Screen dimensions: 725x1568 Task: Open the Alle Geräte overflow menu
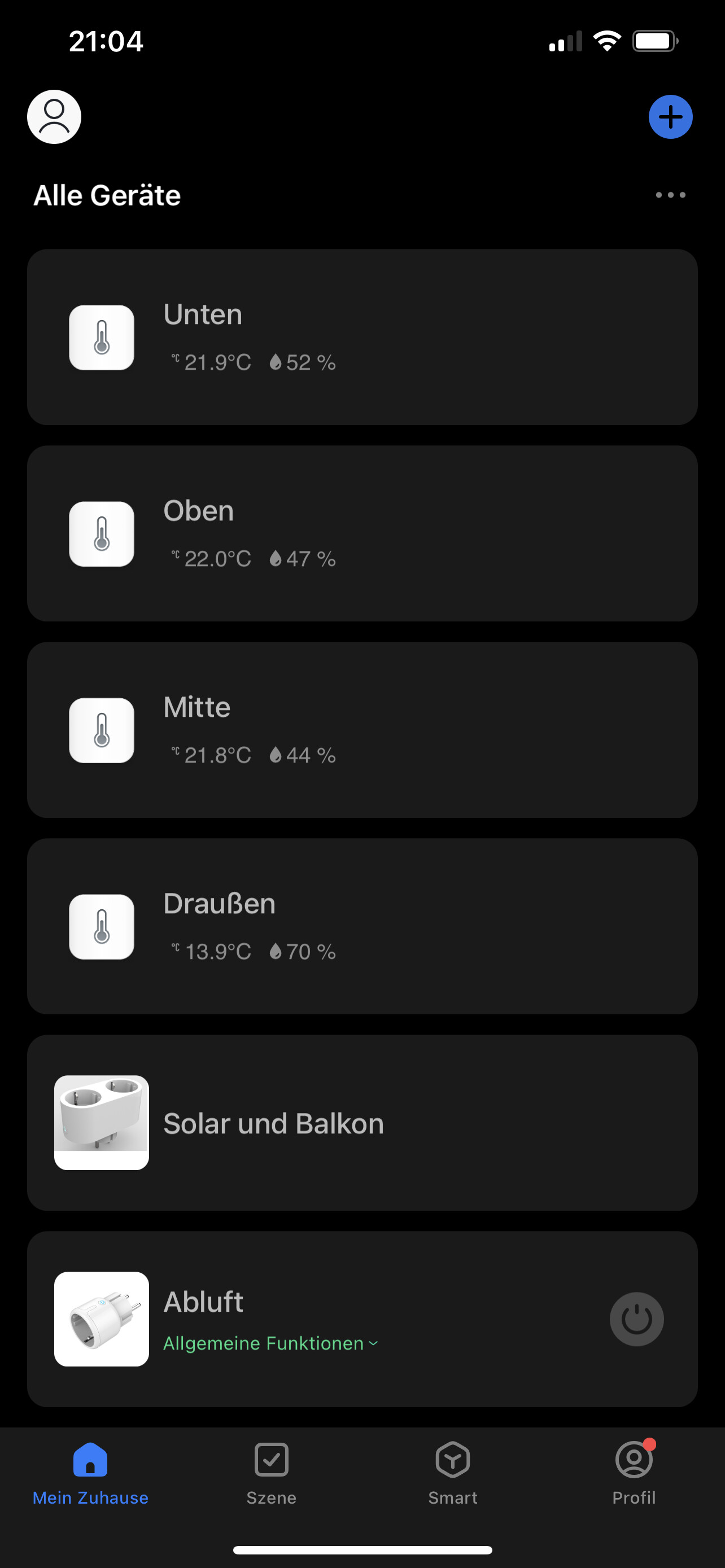pyautogui.click(x=670, y=195)
